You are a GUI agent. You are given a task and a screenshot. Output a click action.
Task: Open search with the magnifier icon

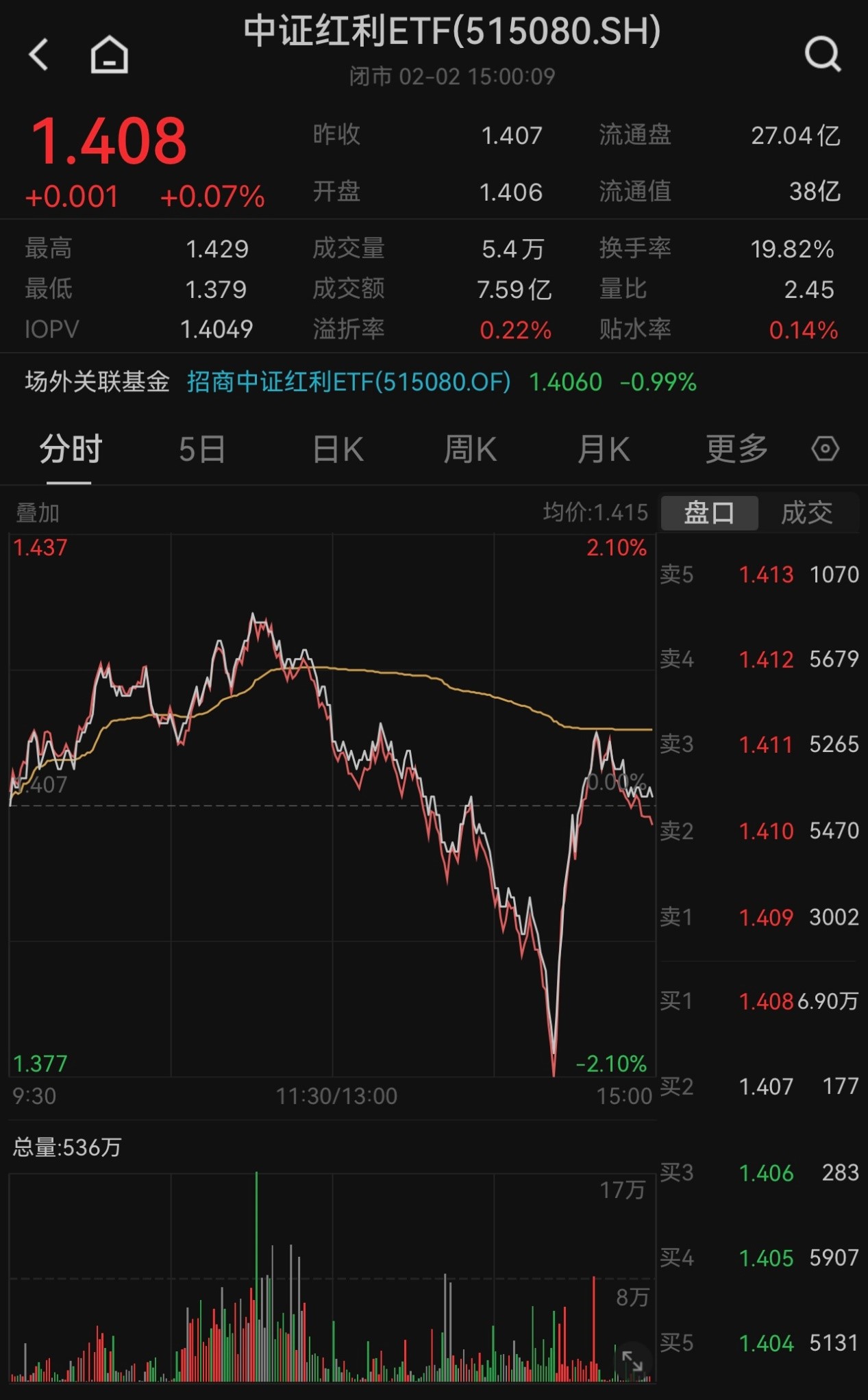823,54
